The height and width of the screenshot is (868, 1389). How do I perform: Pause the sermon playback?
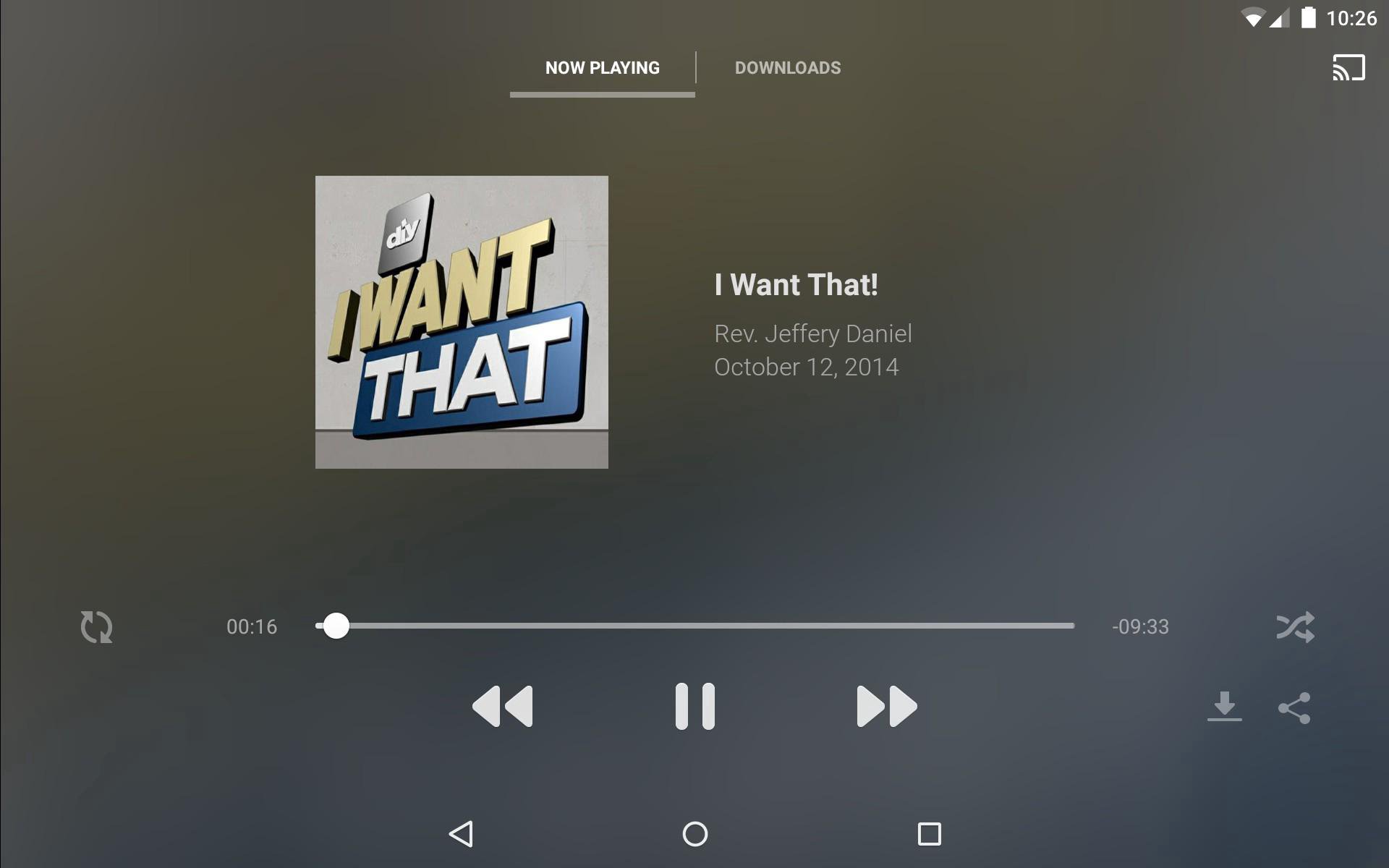tap(694, 706)
